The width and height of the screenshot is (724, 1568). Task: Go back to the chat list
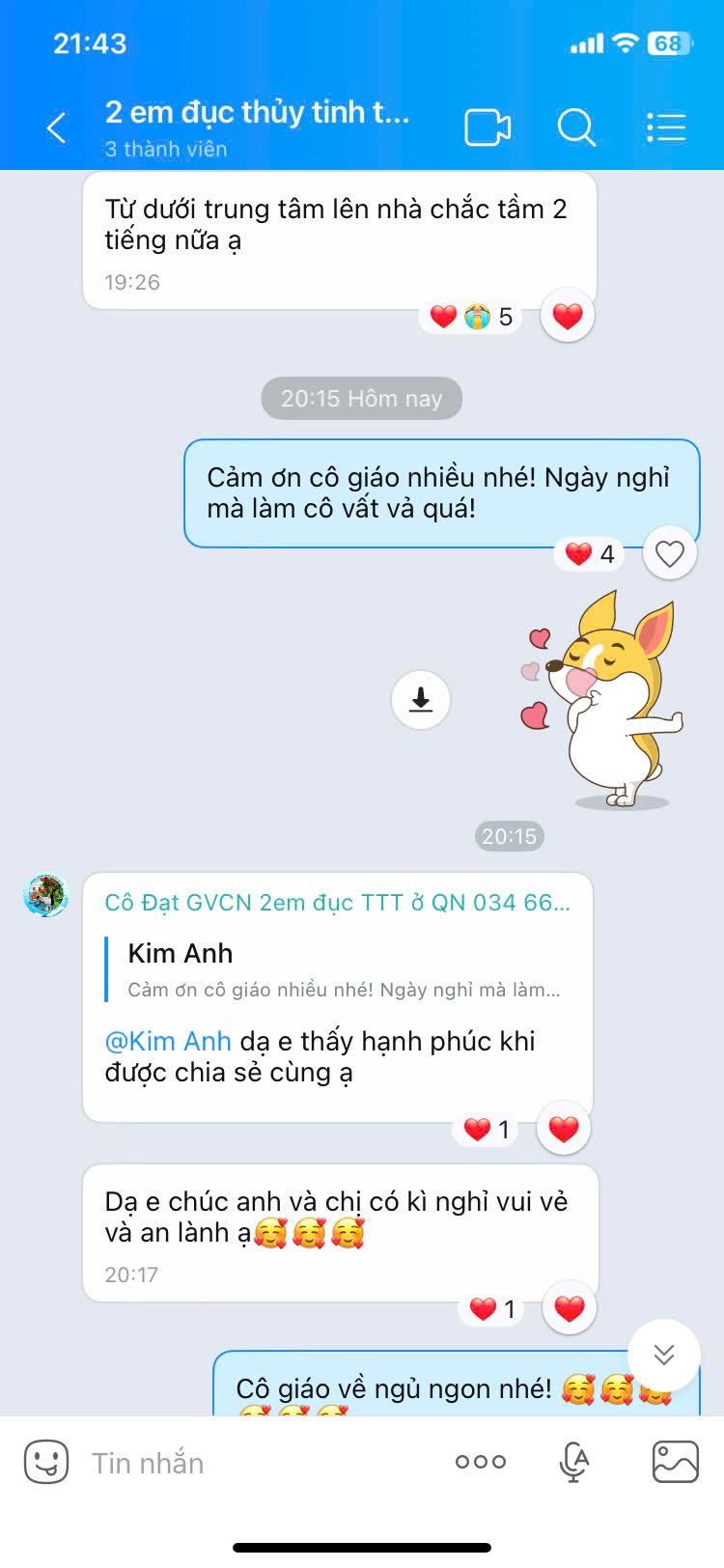tap(56, 127)
